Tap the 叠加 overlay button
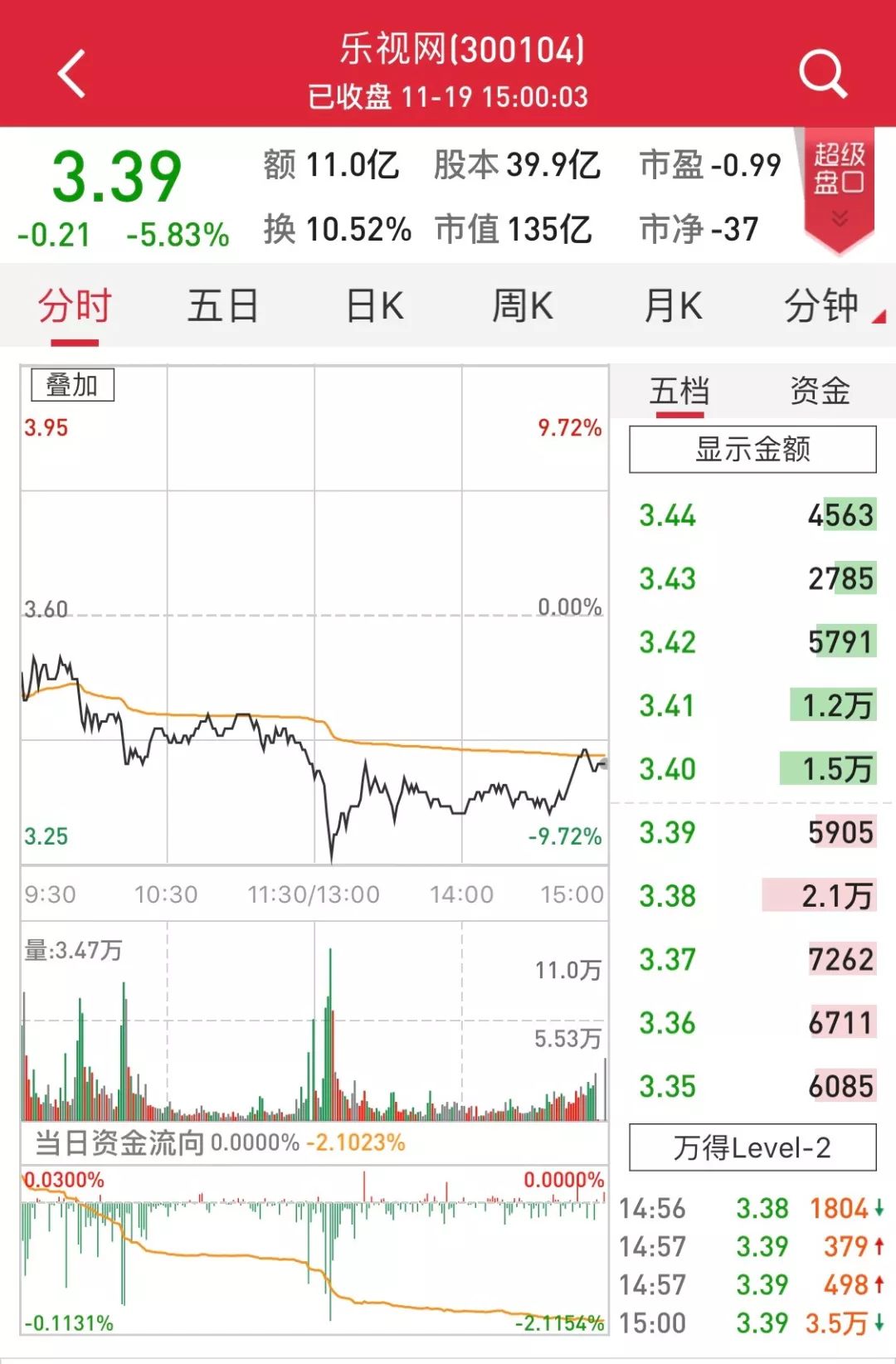This screenshot has width=896, height=1364. click(x=72, y=385)
